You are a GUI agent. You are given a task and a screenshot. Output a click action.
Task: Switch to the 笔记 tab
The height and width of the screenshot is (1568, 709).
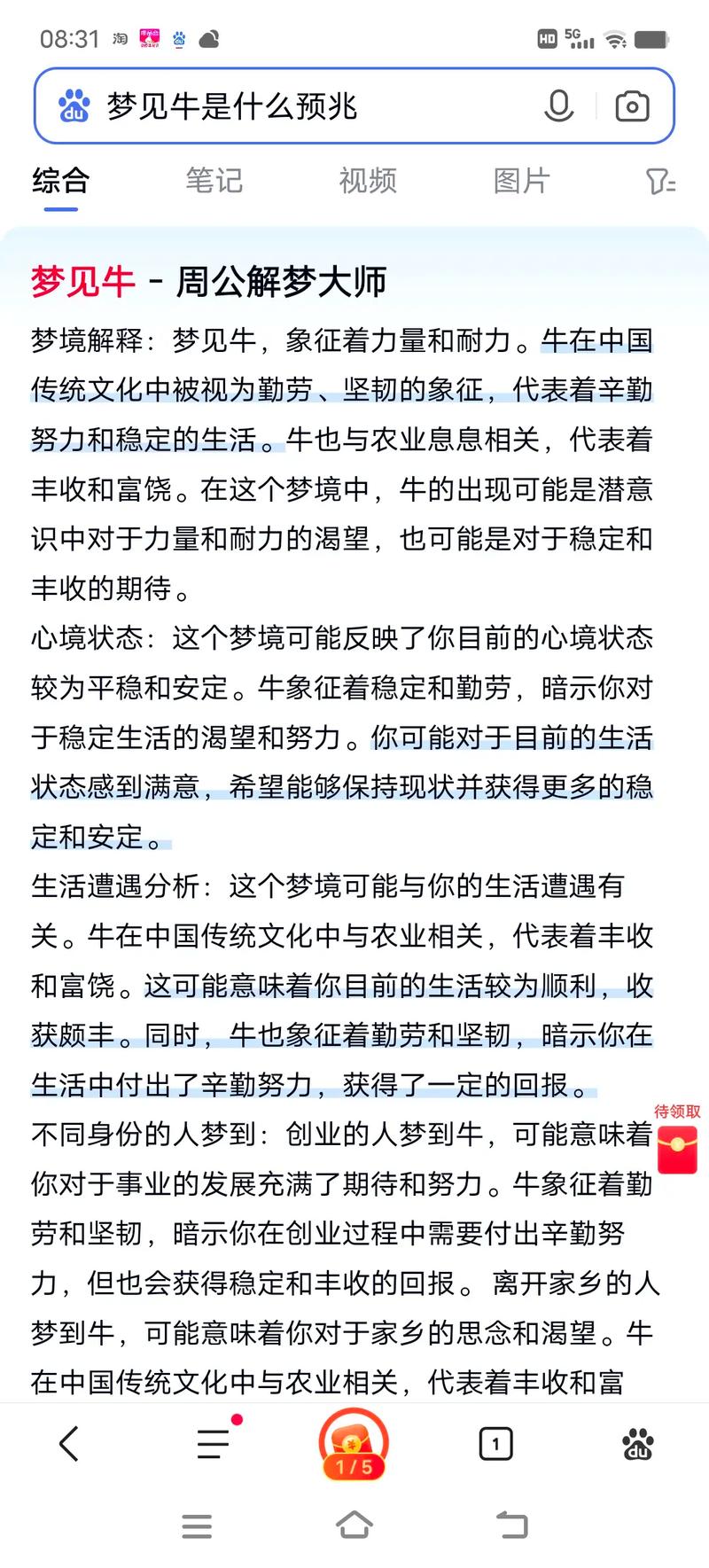click(x=214, y=181)
